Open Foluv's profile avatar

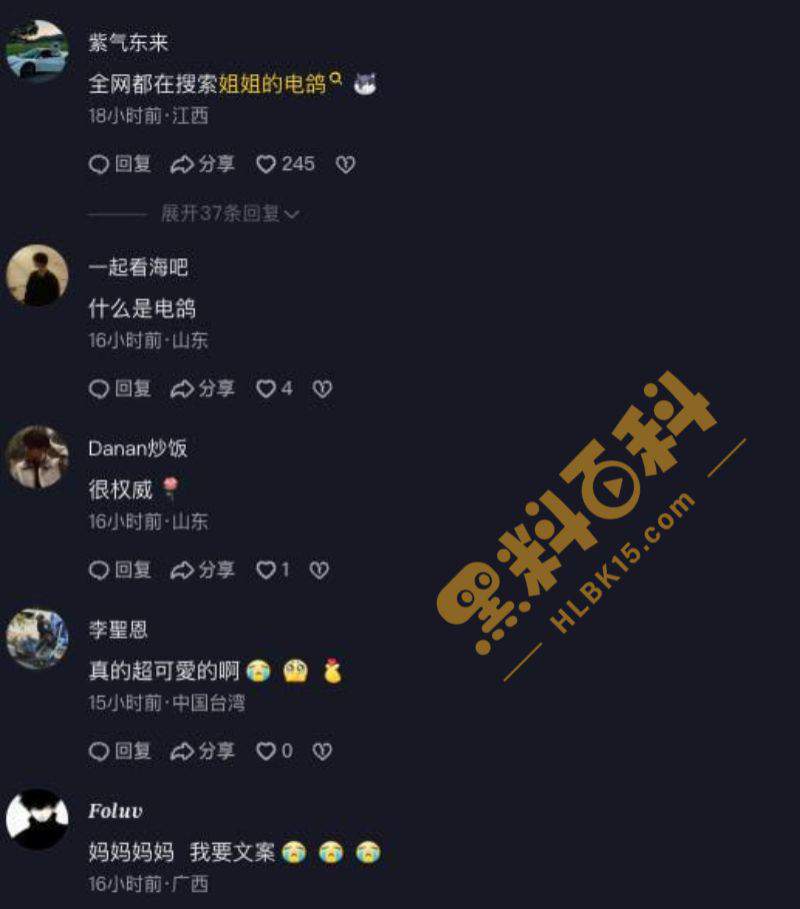tap(37, 820)
